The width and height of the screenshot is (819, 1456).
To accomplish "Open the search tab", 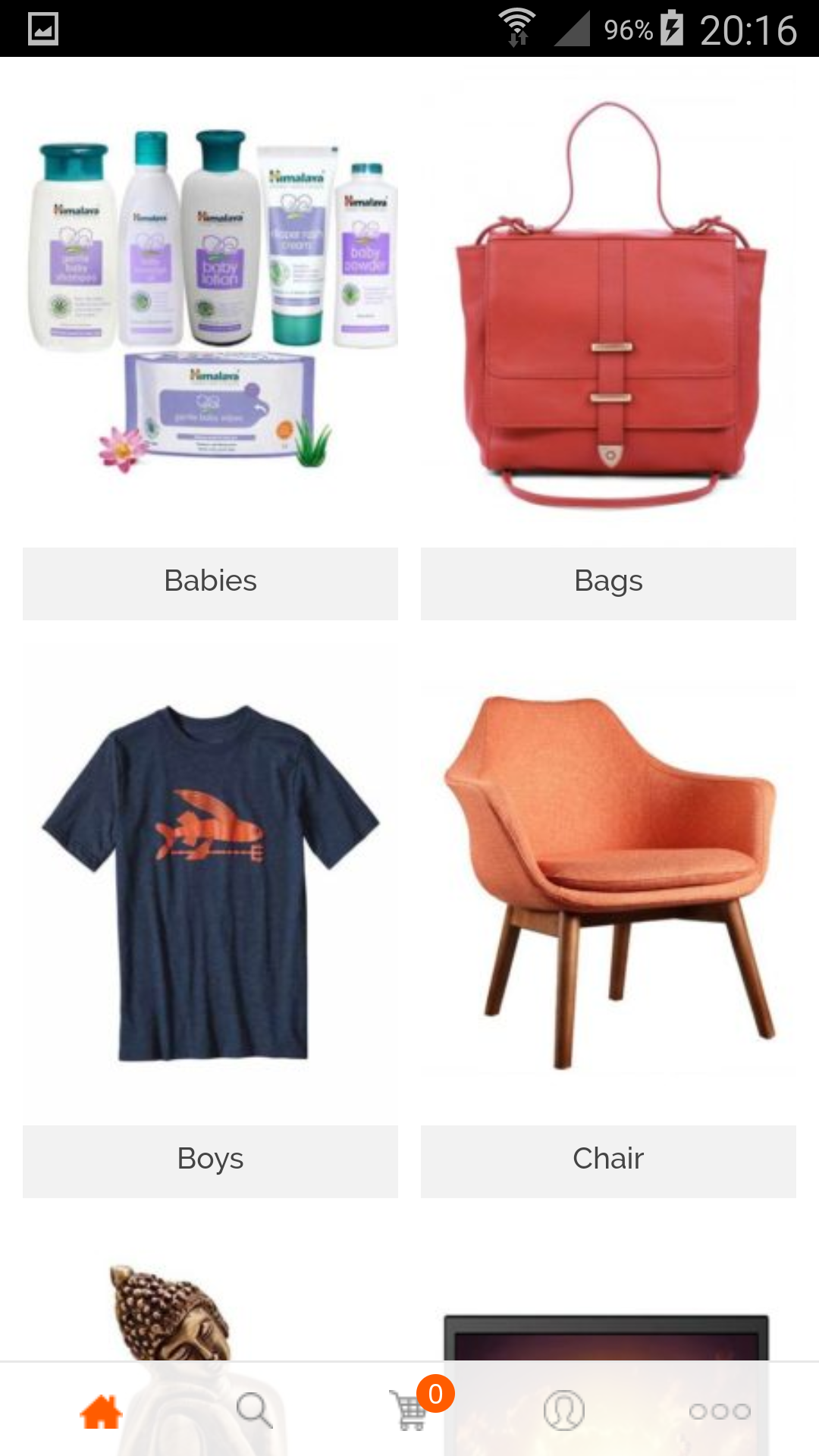I will coord(254,1411).
